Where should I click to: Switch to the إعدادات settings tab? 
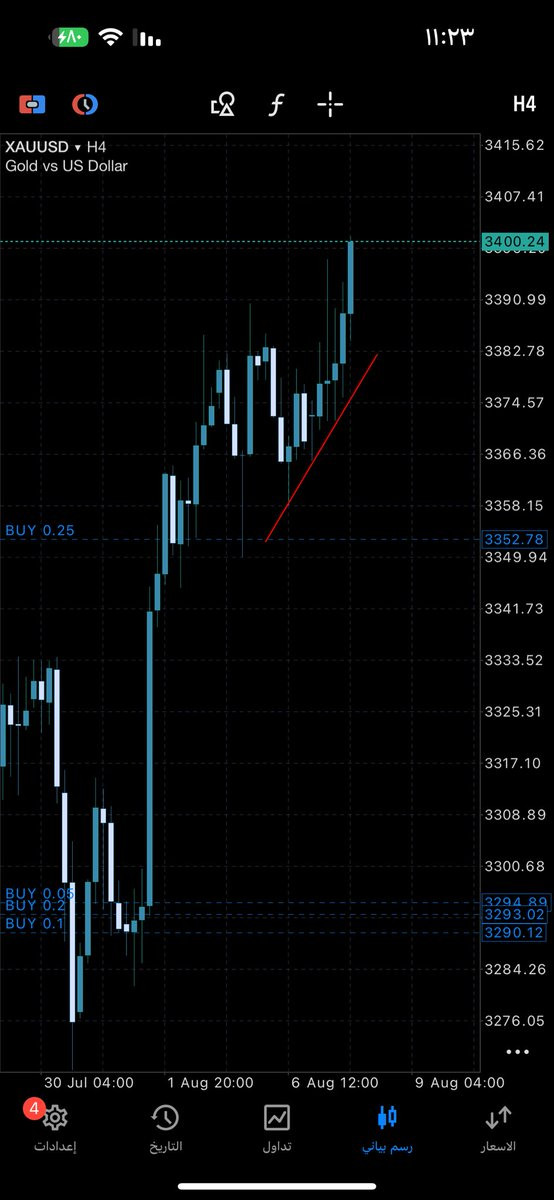point(55,1128)
